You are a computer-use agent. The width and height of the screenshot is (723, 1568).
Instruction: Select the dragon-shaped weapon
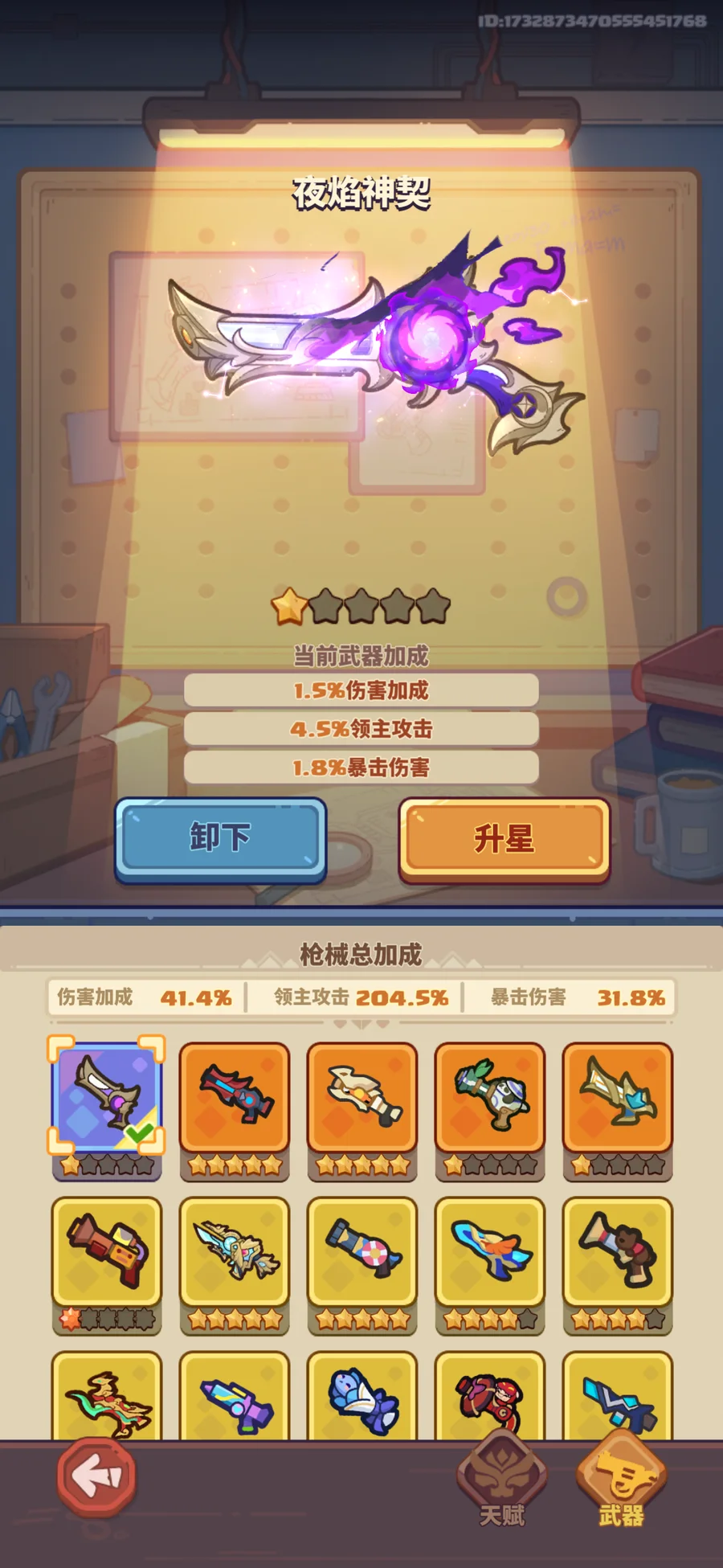pos(107,1398)
